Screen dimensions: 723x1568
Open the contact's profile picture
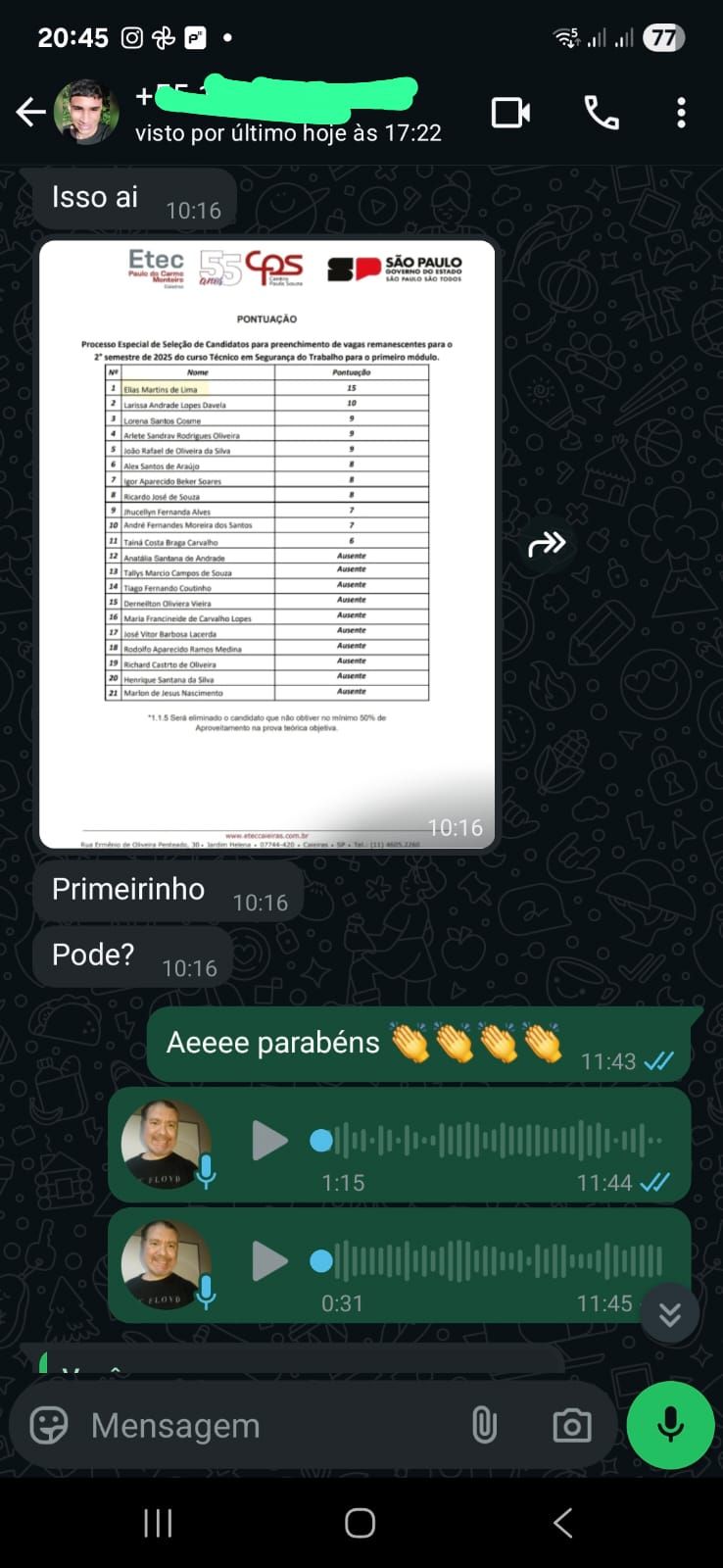(87, 113)
